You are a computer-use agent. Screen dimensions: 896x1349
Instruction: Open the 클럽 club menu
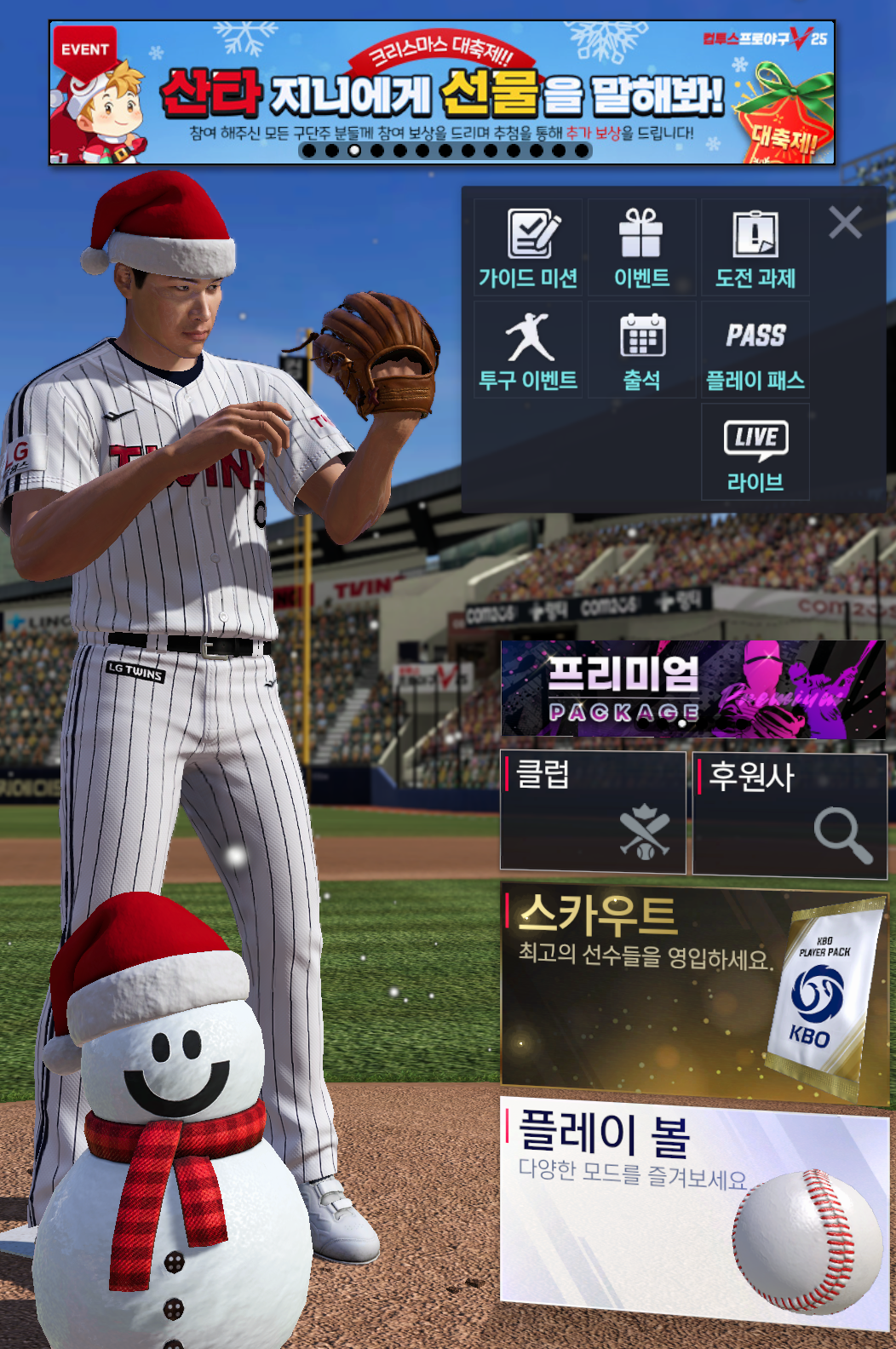pos(593,812)
